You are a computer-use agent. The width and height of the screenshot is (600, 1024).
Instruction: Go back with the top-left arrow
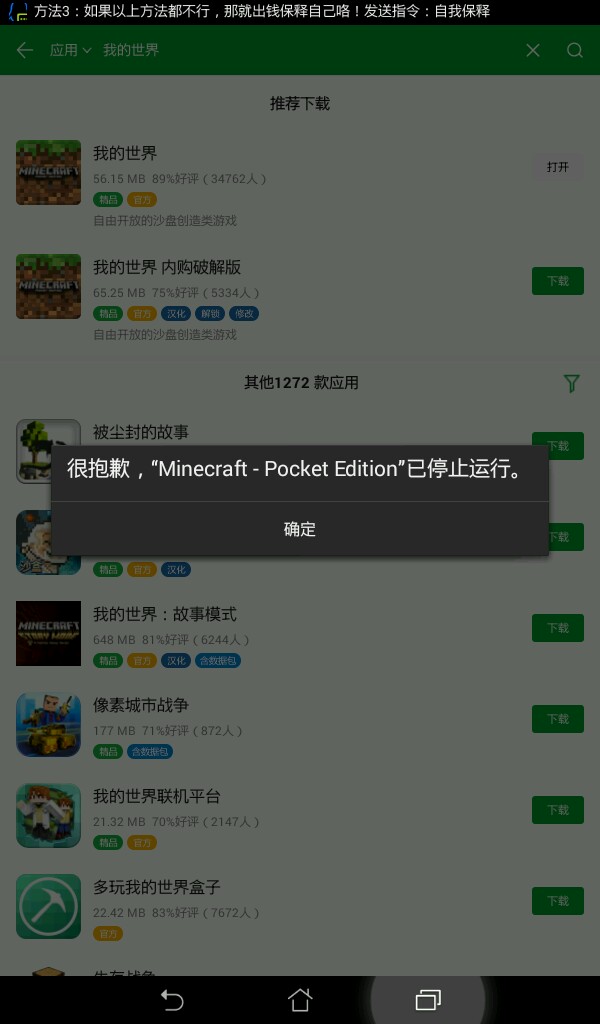pyautogui.click(x=25, y=50)
